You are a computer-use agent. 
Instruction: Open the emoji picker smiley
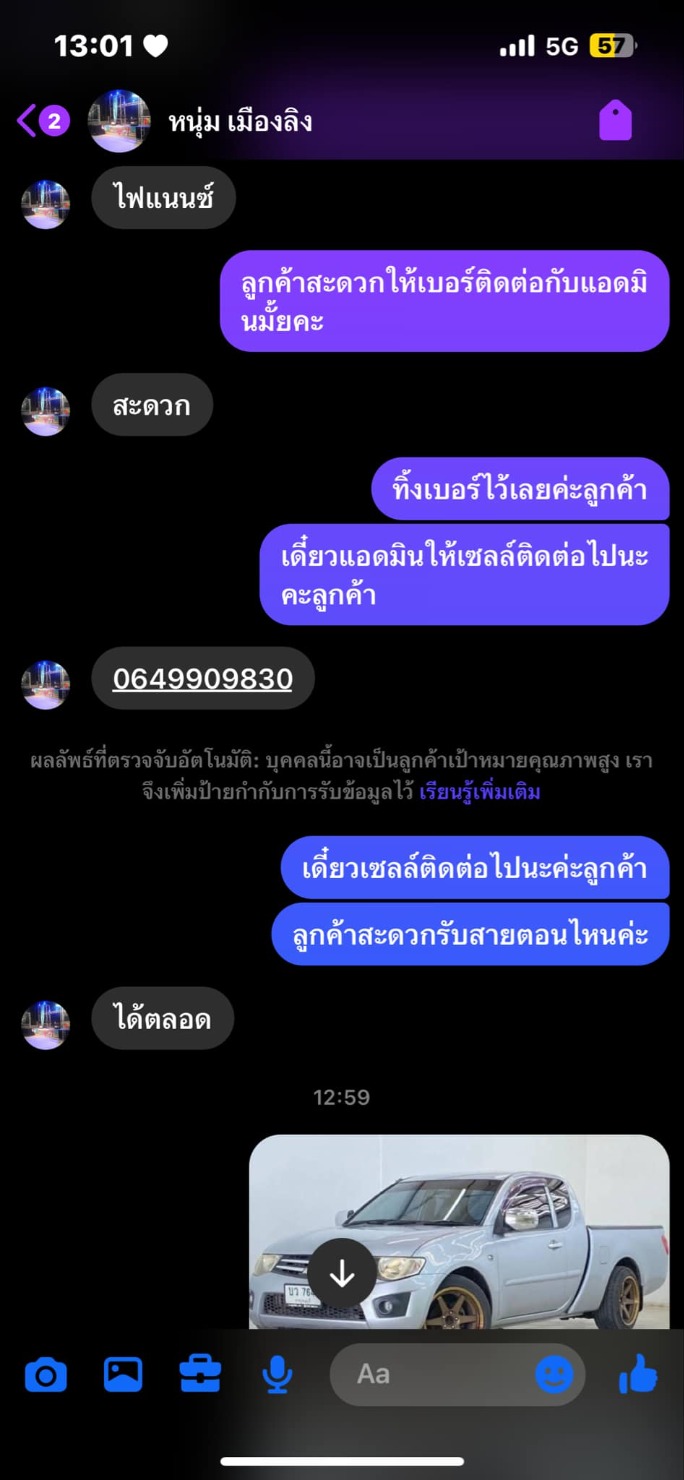(x=554, y=1374)
